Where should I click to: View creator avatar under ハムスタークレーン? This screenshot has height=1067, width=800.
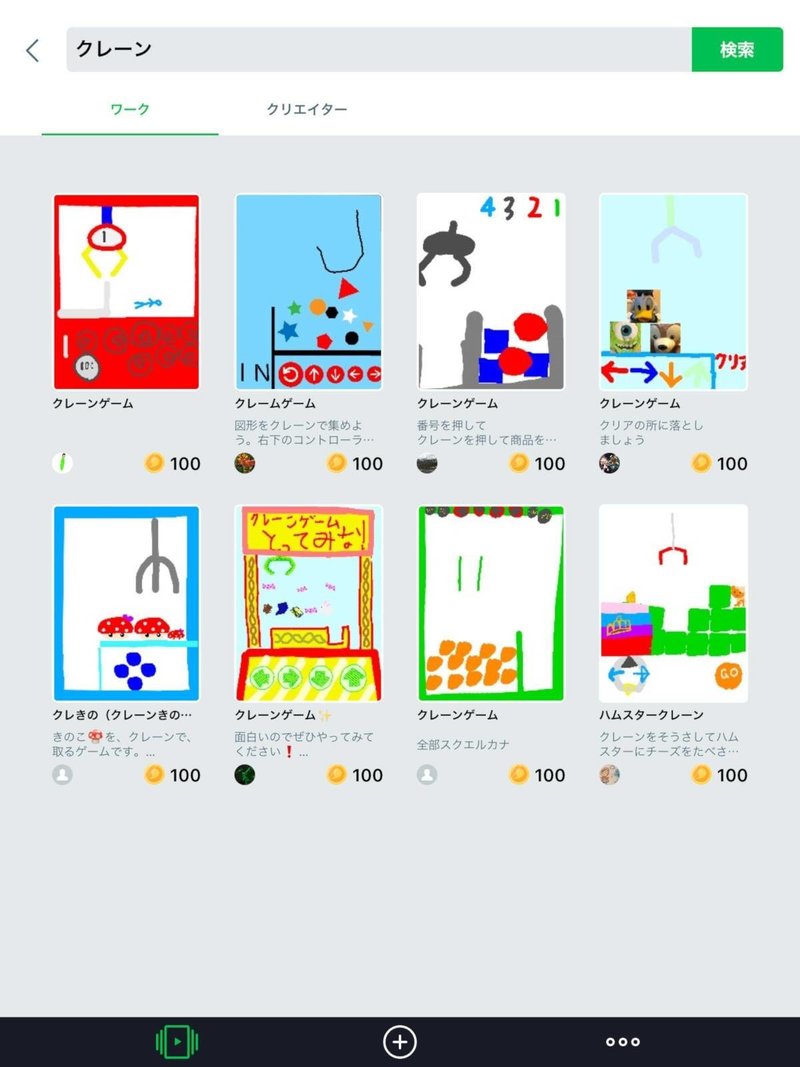[609, 775]
